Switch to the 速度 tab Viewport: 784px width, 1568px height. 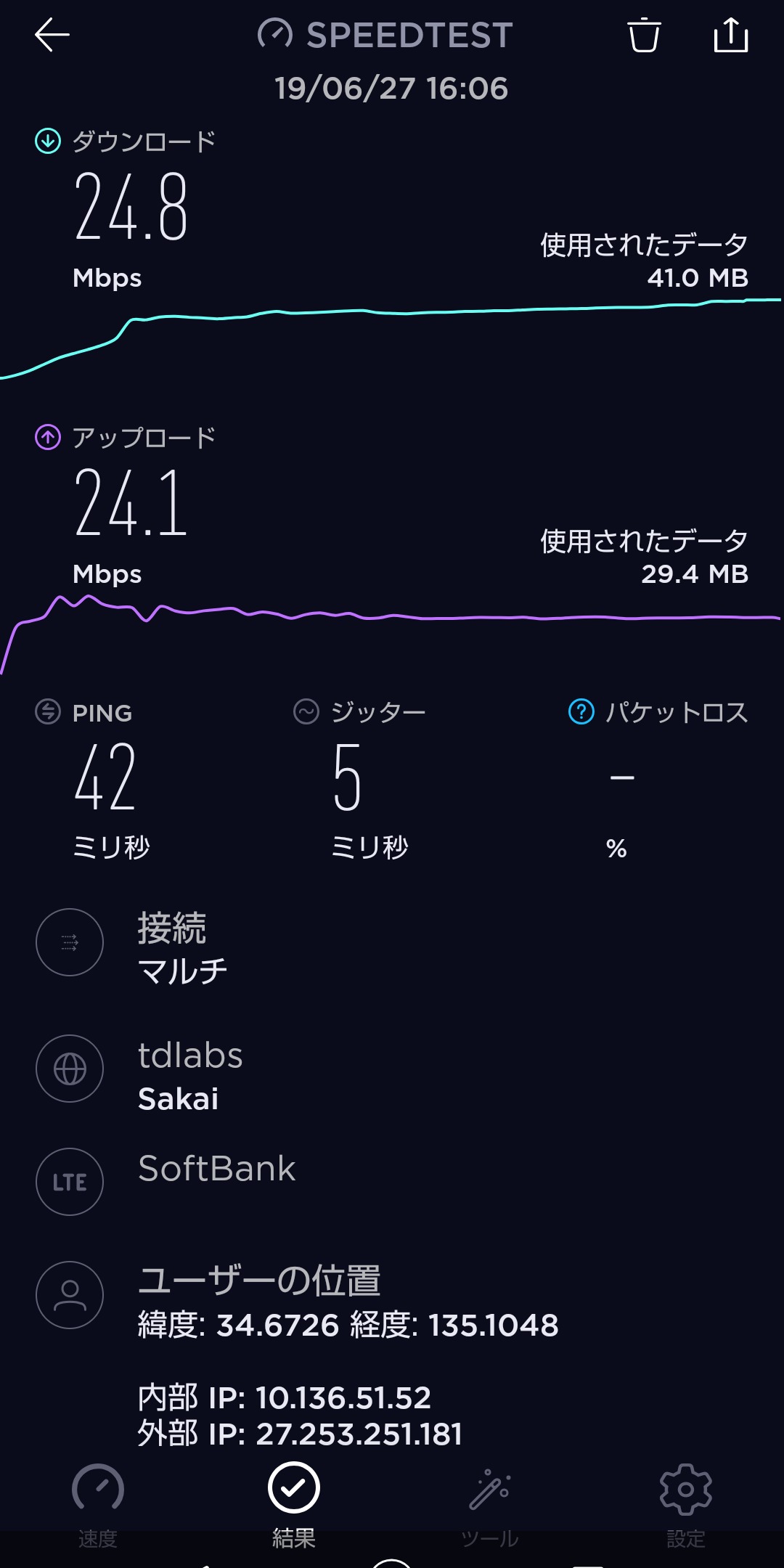tap(98, 1503)
